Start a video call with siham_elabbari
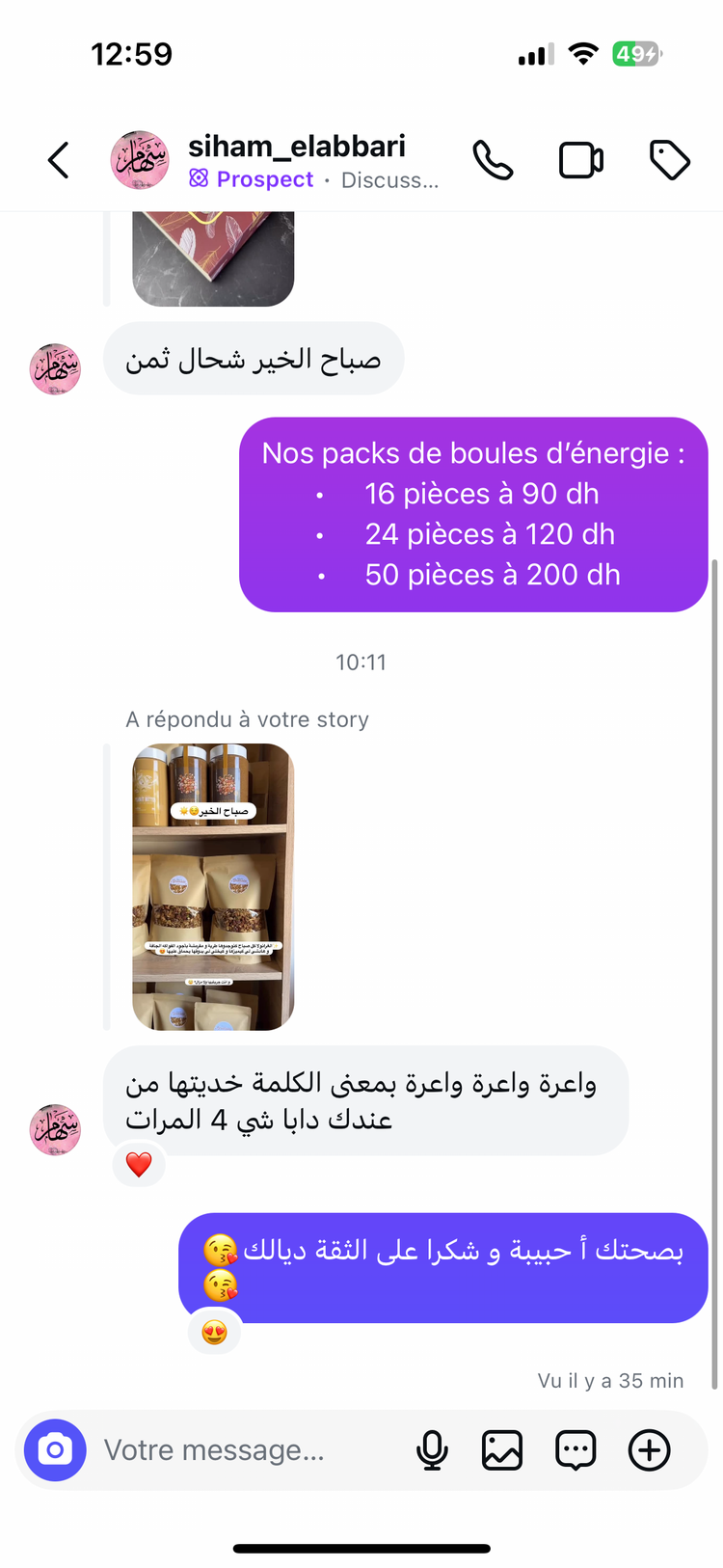Screen dimensions: 723x1568 pyautogui.click(x=581, y=160)
